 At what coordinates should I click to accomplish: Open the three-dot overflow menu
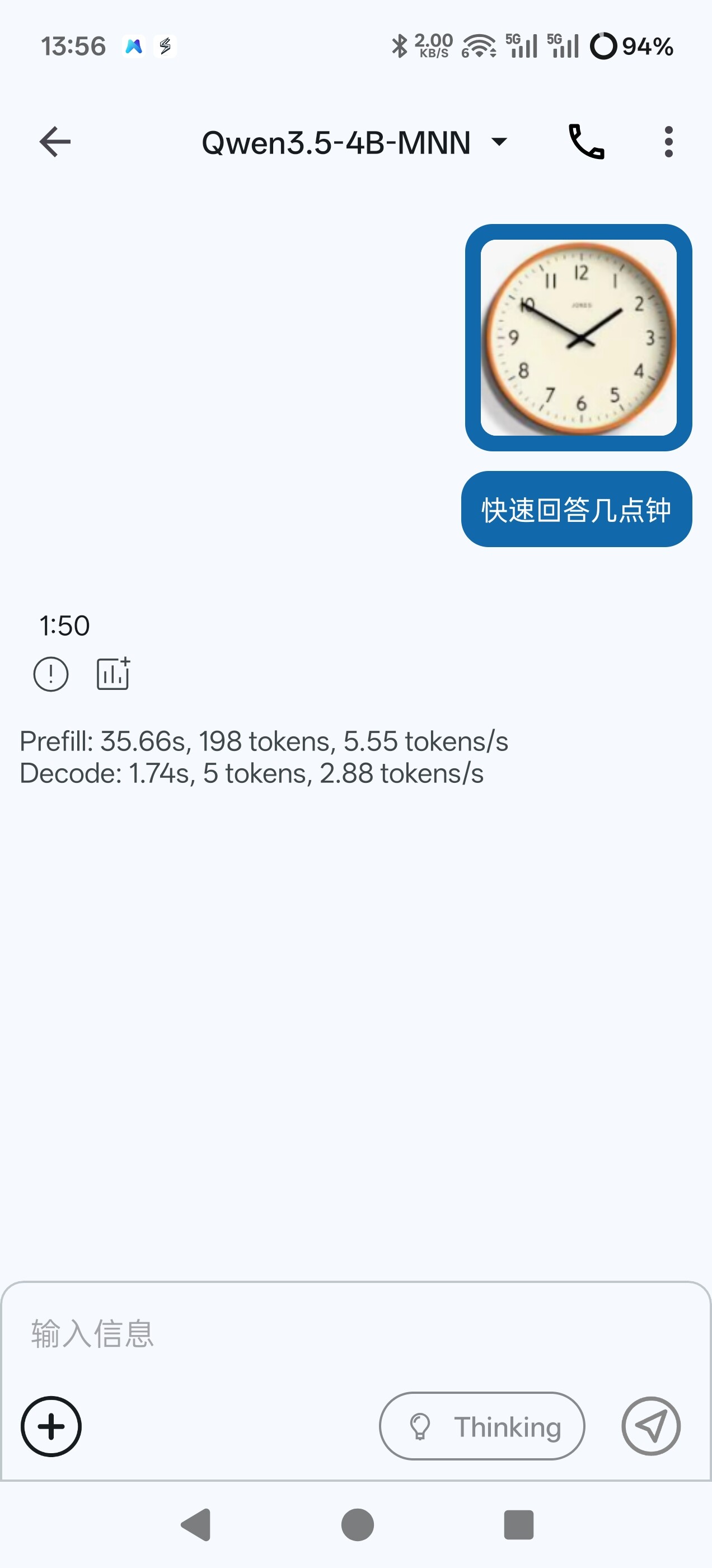click(668, 142)
